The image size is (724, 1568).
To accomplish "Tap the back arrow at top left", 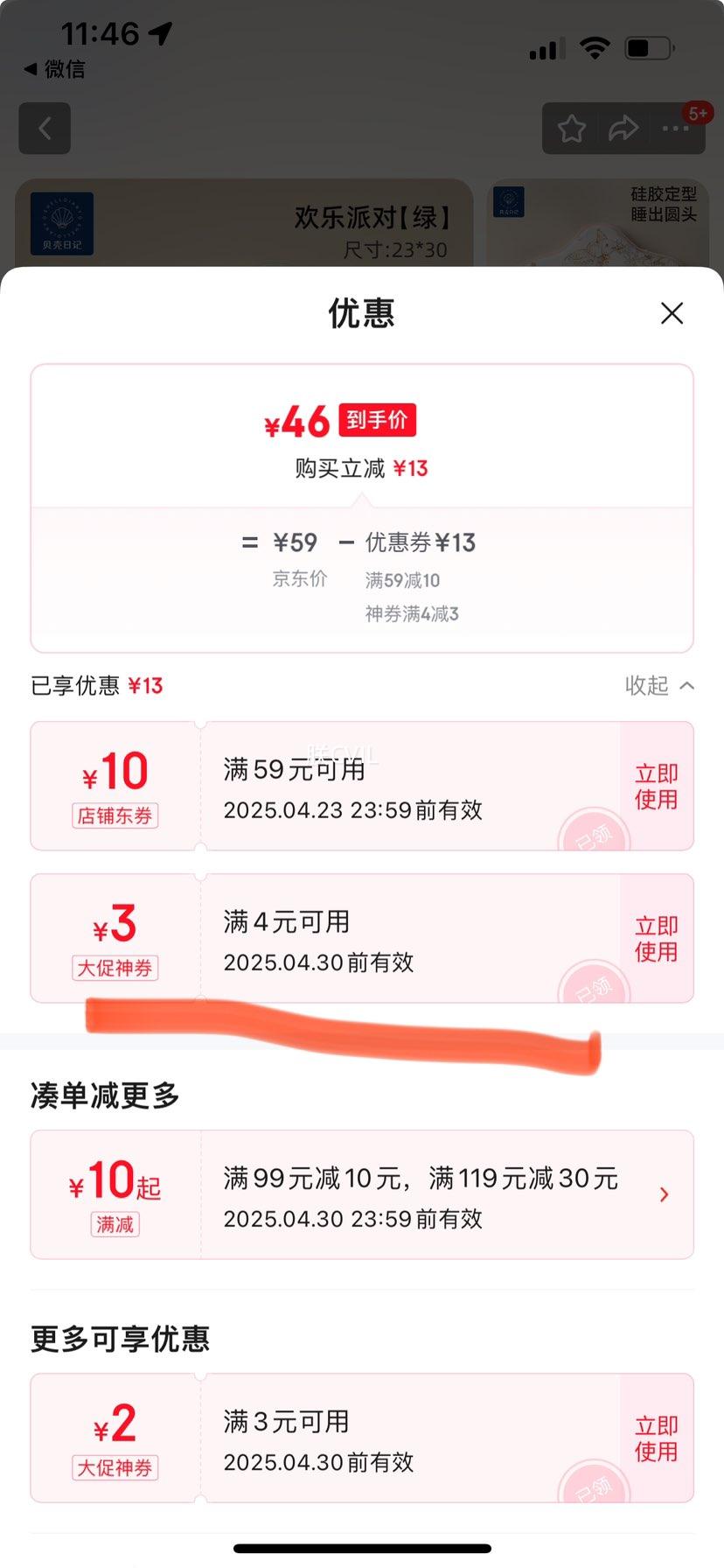I will 45,128.
